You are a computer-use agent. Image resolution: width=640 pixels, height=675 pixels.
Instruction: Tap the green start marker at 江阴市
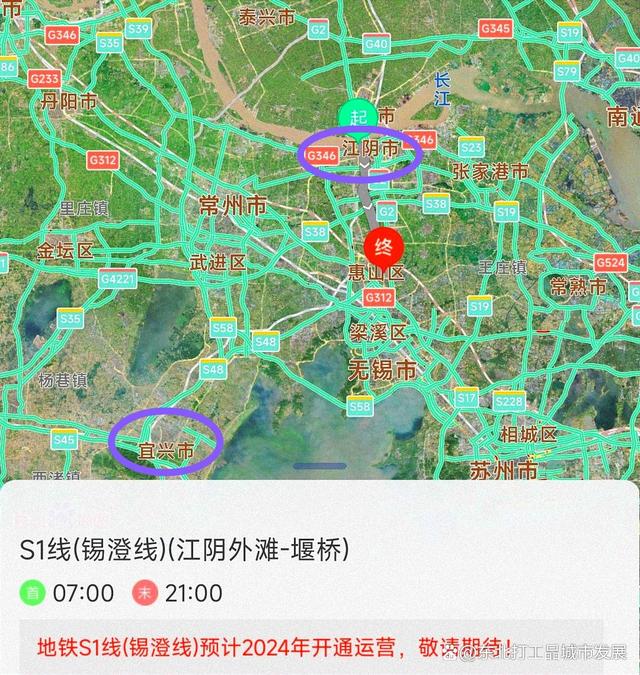(x=358, y=117)
